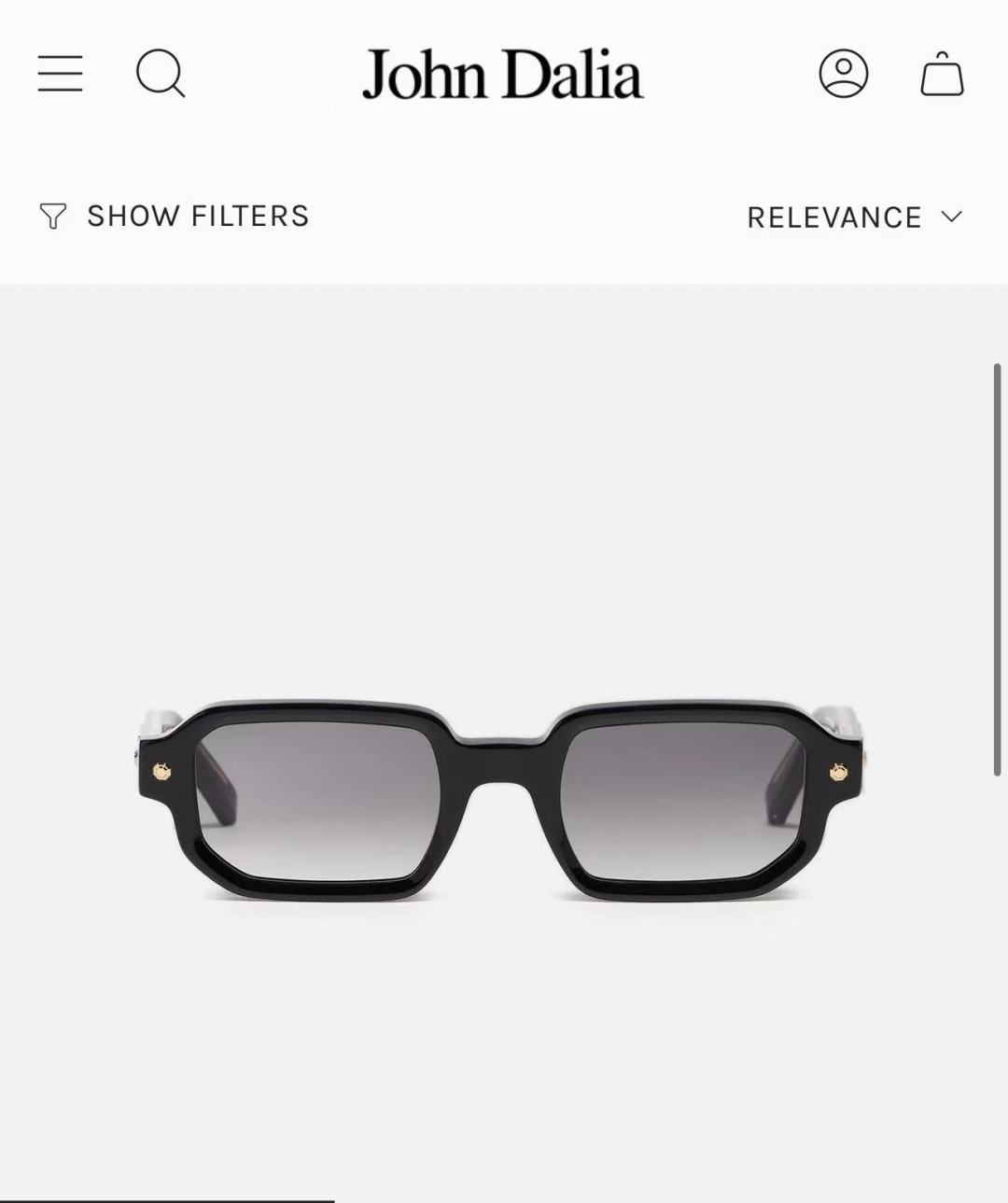Image resolution: width=1008 pixels, height=1203 pixels.
Task: Open the account profile icon
Action: (x=844, y=74)
